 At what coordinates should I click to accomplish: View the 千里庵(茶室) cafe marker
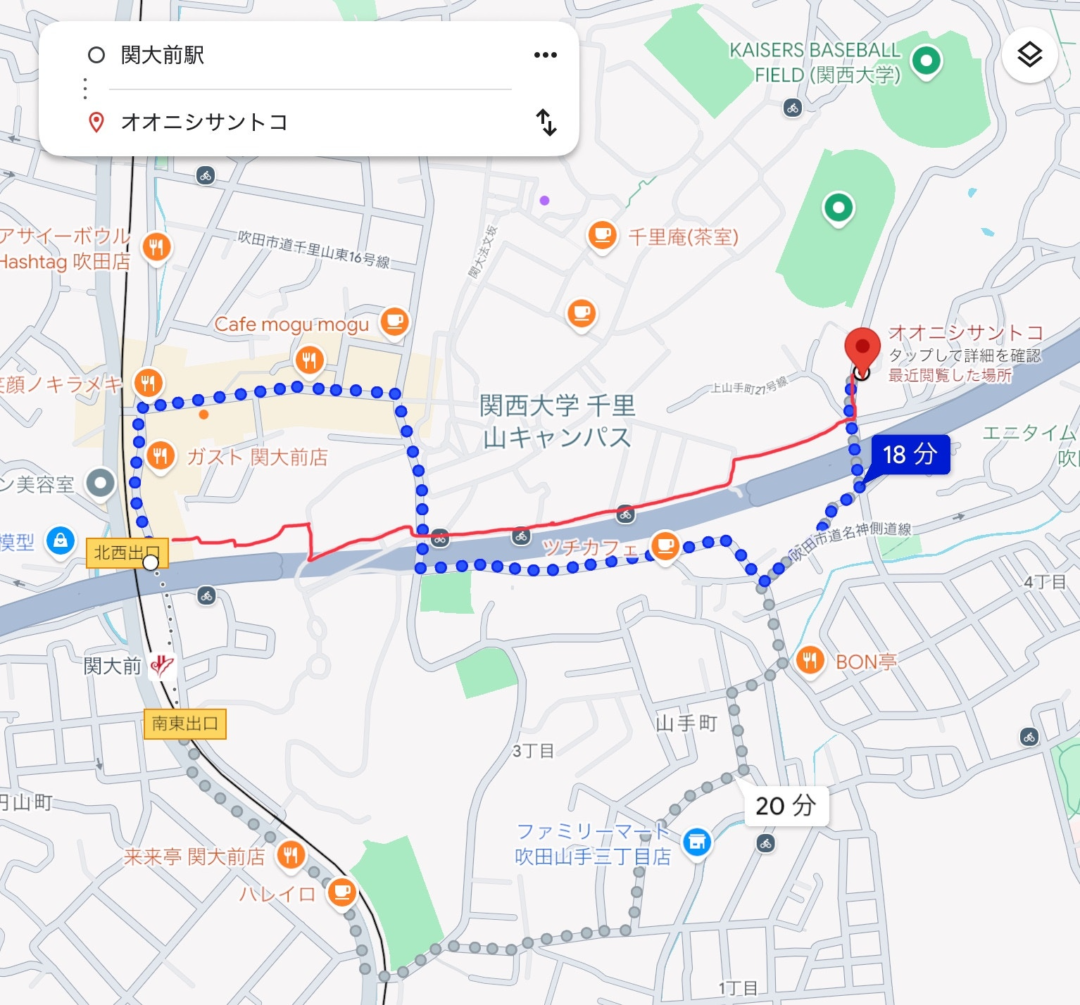601,236
